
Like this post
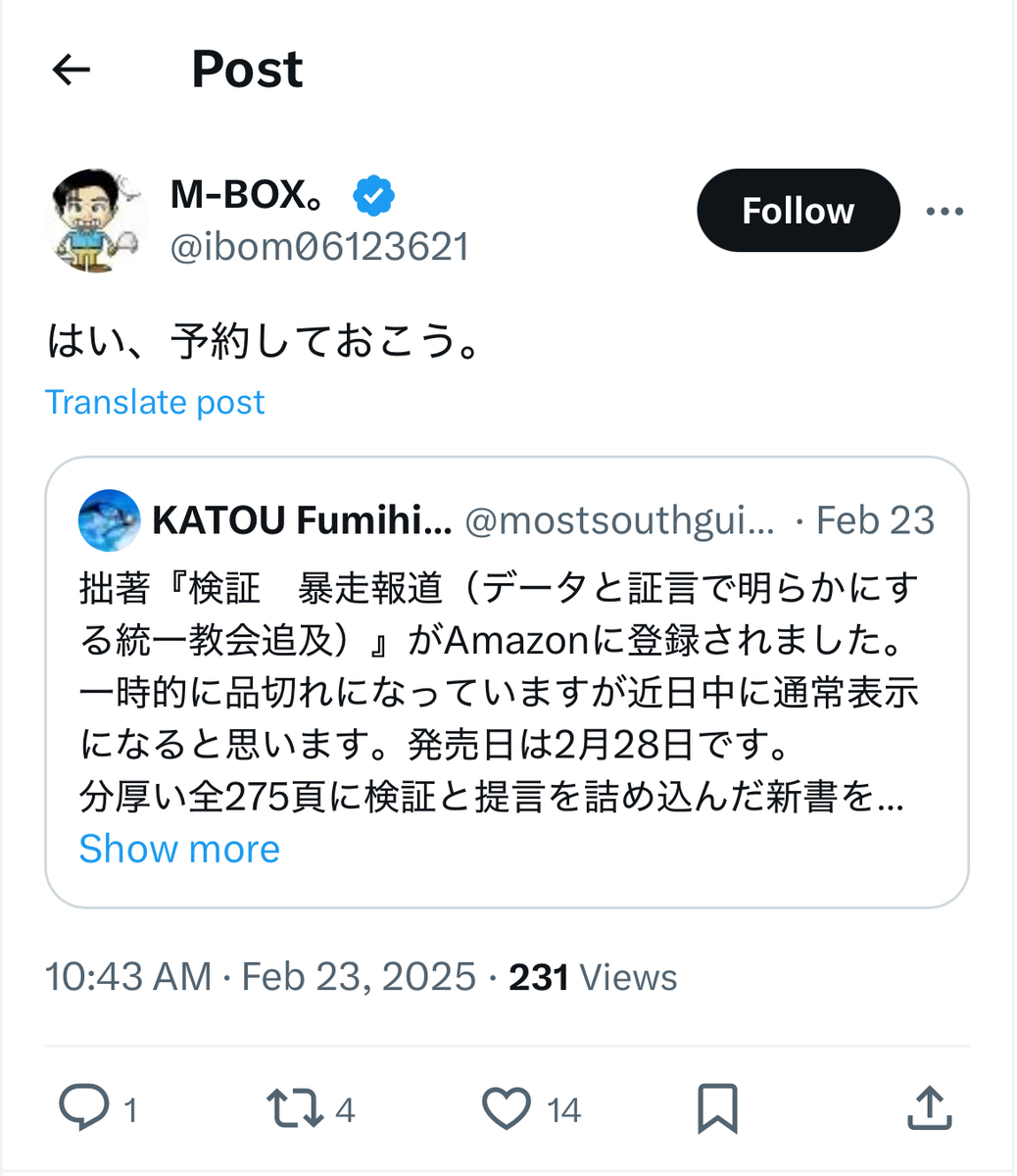coord(507,1108)
